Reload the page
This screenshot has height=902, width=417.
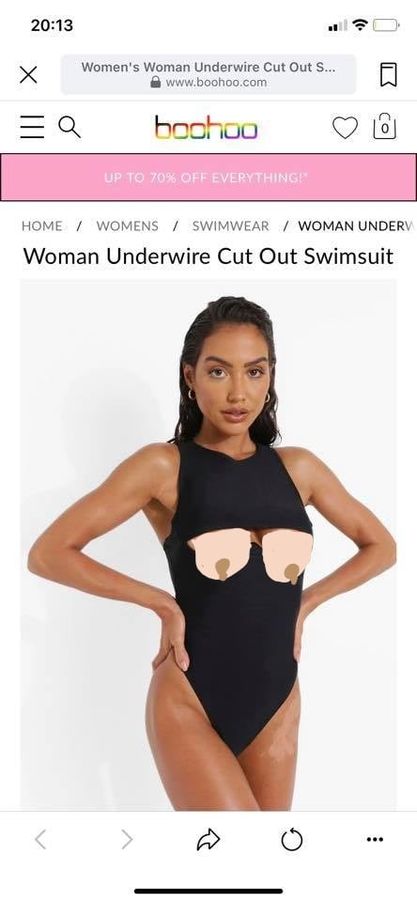pos(292,840)
